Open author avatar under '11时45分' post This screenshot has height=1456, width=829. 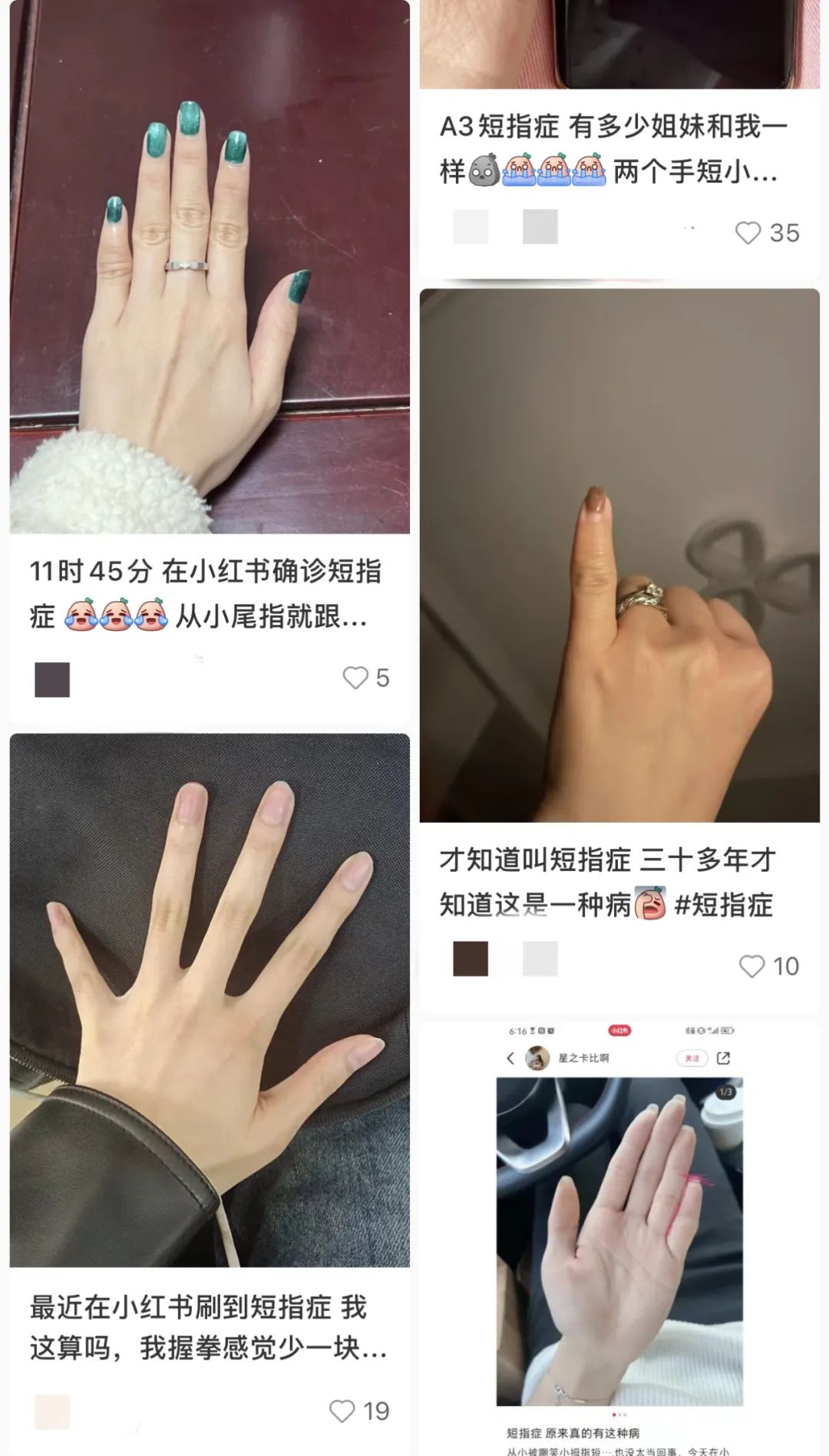[52, 679]
